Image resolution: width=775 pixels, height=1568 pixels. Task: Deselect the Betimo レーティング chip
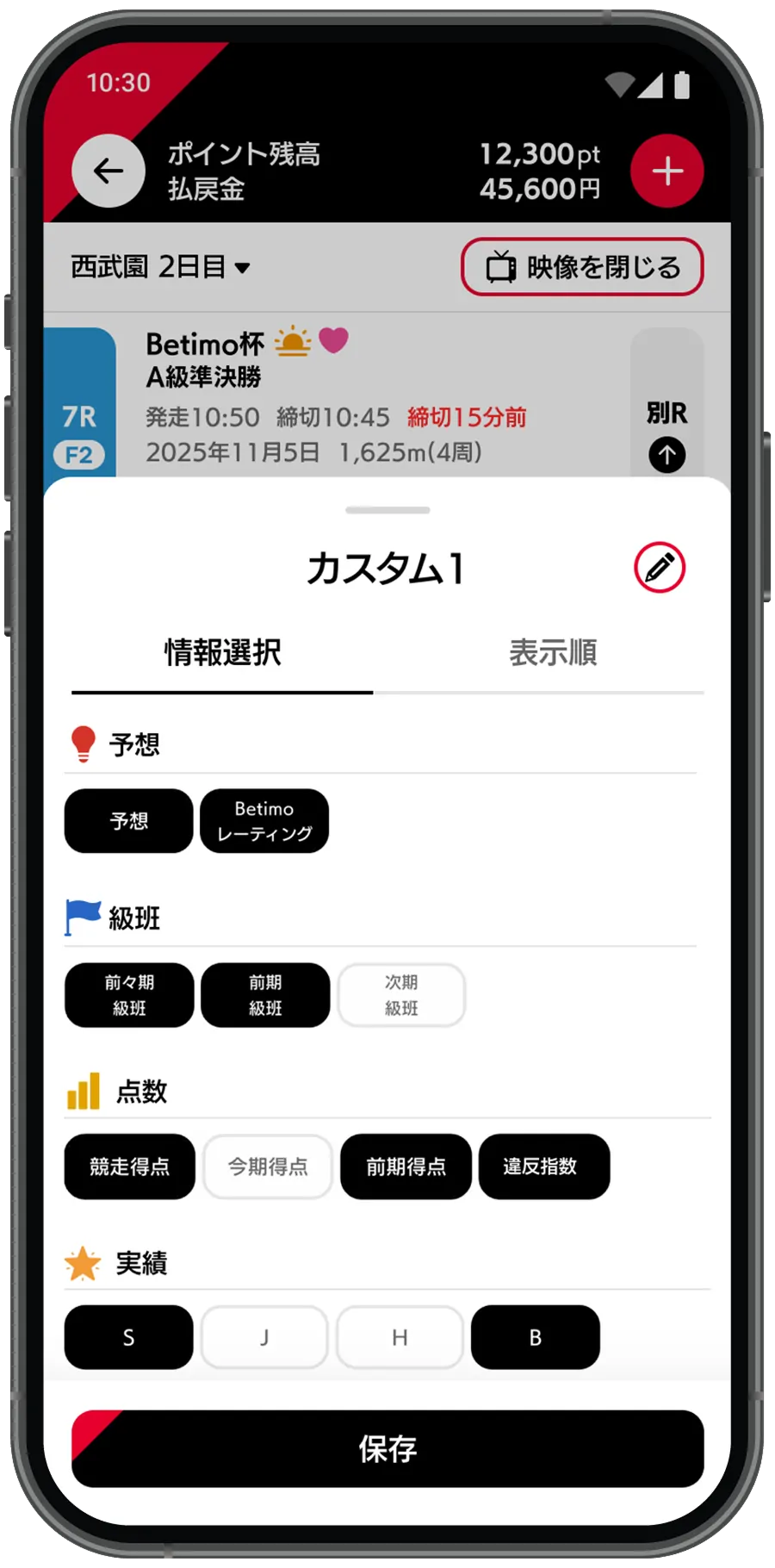[264, 821]
